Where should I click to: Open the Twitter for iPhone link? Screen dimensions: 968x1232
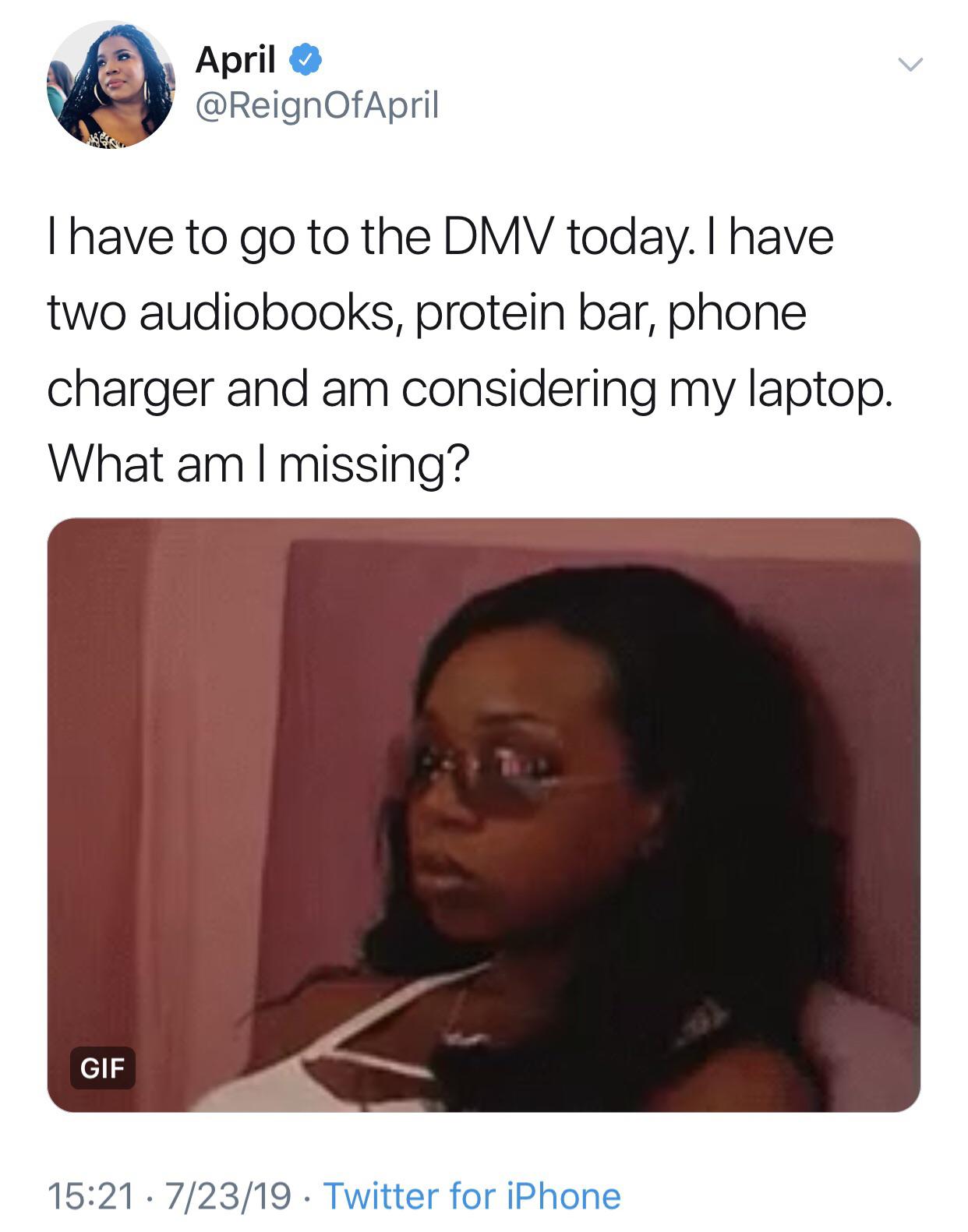pos(472,1195)
